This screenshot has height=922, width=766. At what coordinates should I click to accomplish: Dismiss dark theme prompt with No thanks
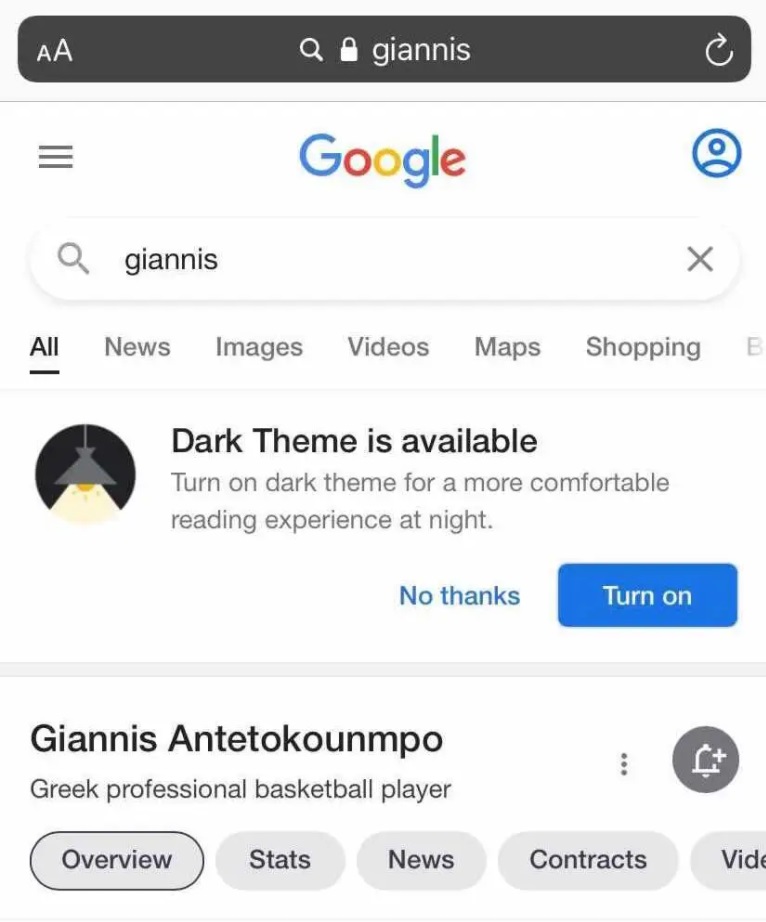coord(460,596)
